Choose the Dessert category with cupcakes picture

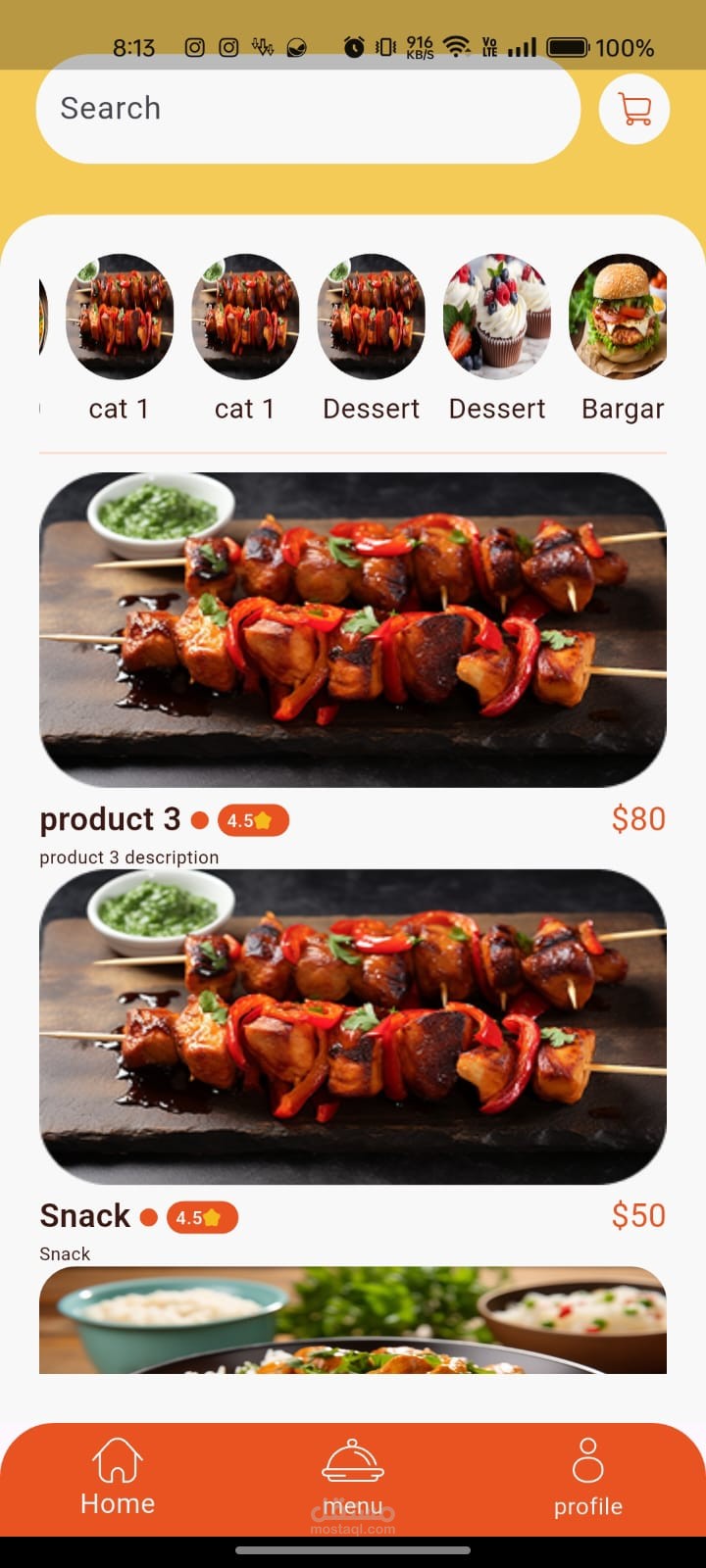(497, 339)
